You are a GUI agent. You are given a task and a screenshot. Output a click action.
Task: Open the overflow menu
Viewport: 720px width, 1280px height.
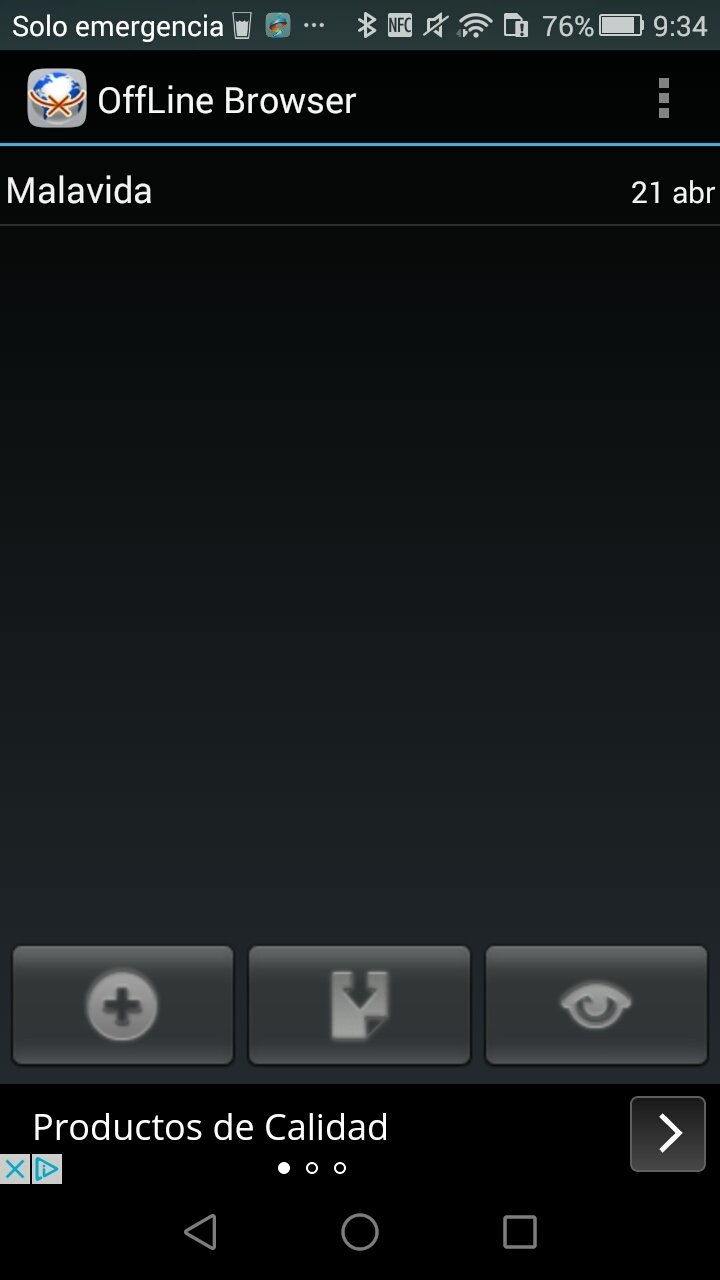click(x=663, y=99)
